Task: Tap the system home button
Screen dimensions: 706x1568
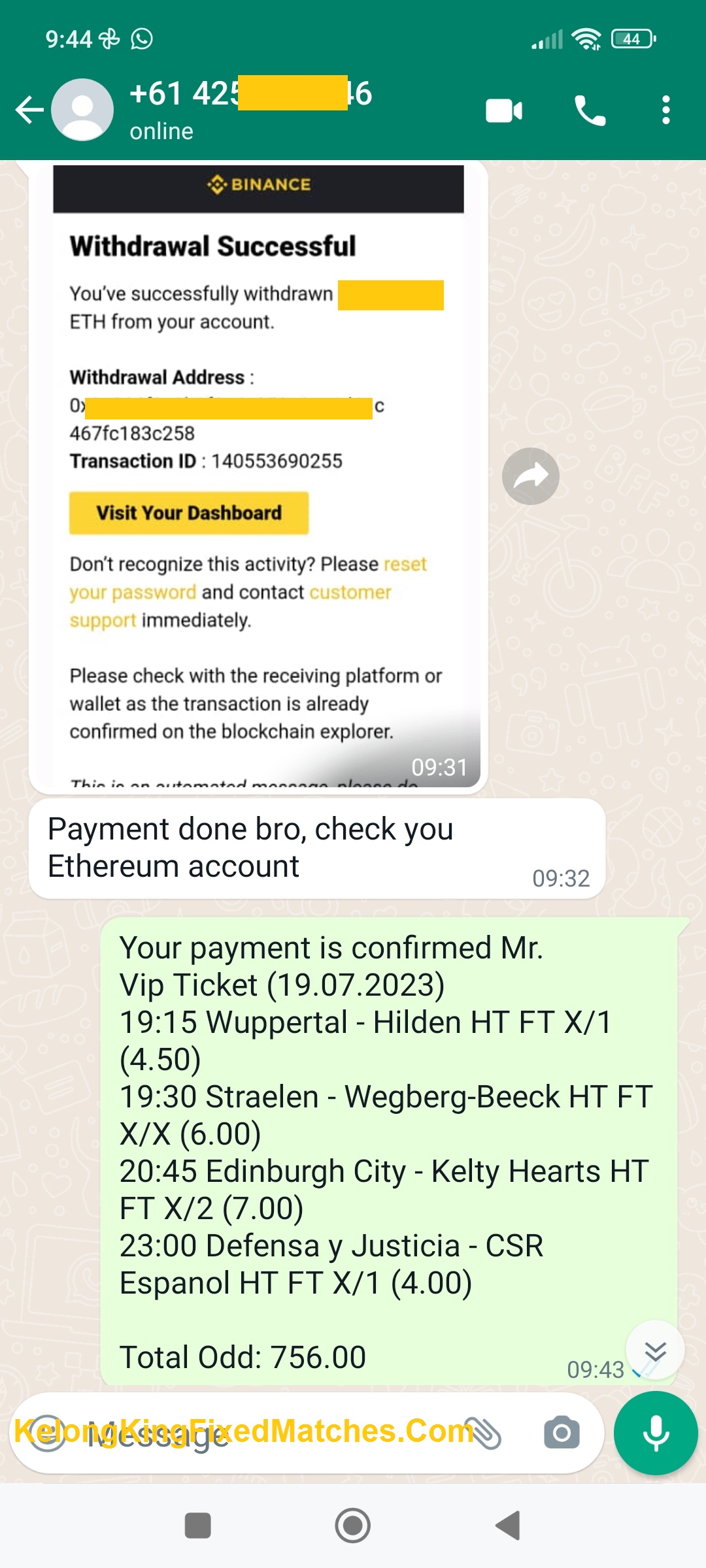Action: pos(353,1526)
